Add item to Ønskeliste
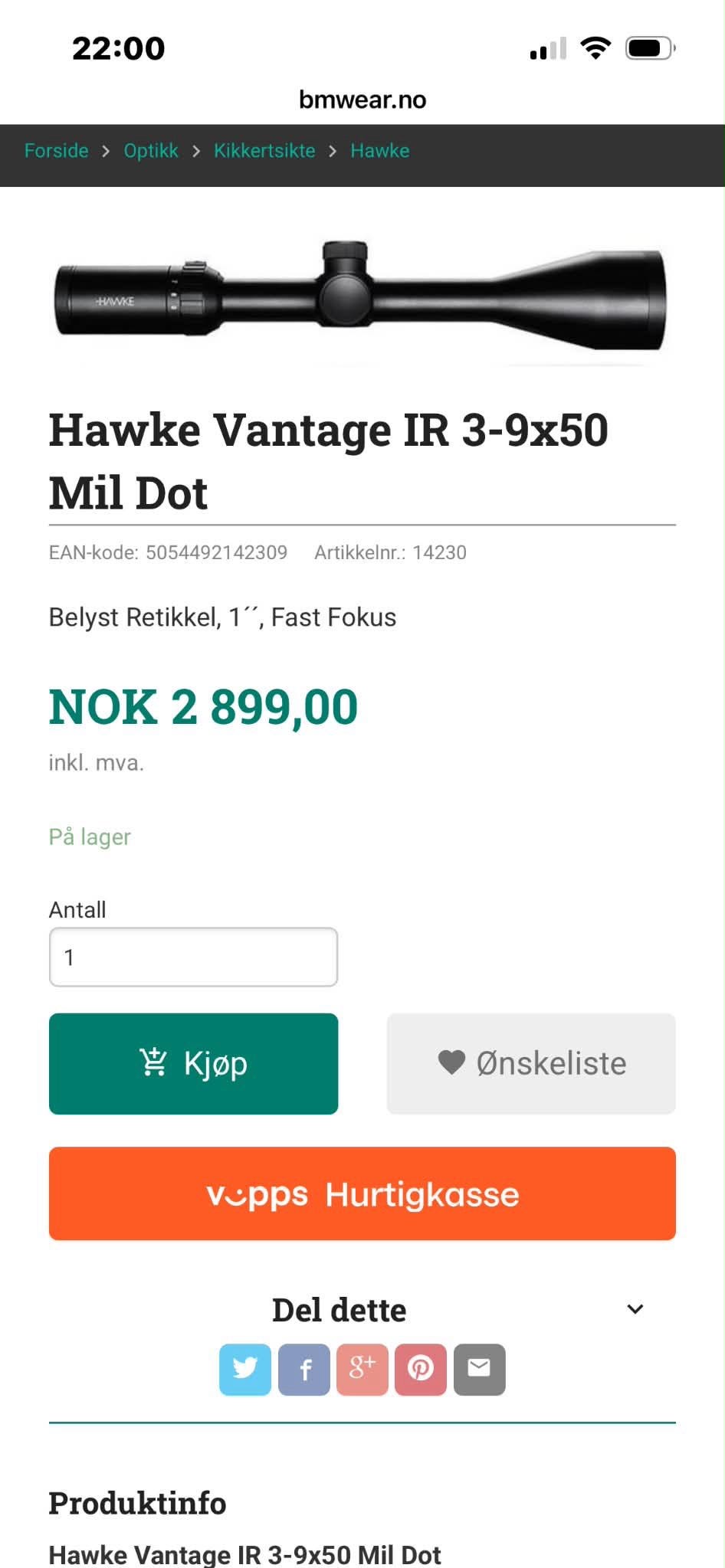 click(531, 1063)
